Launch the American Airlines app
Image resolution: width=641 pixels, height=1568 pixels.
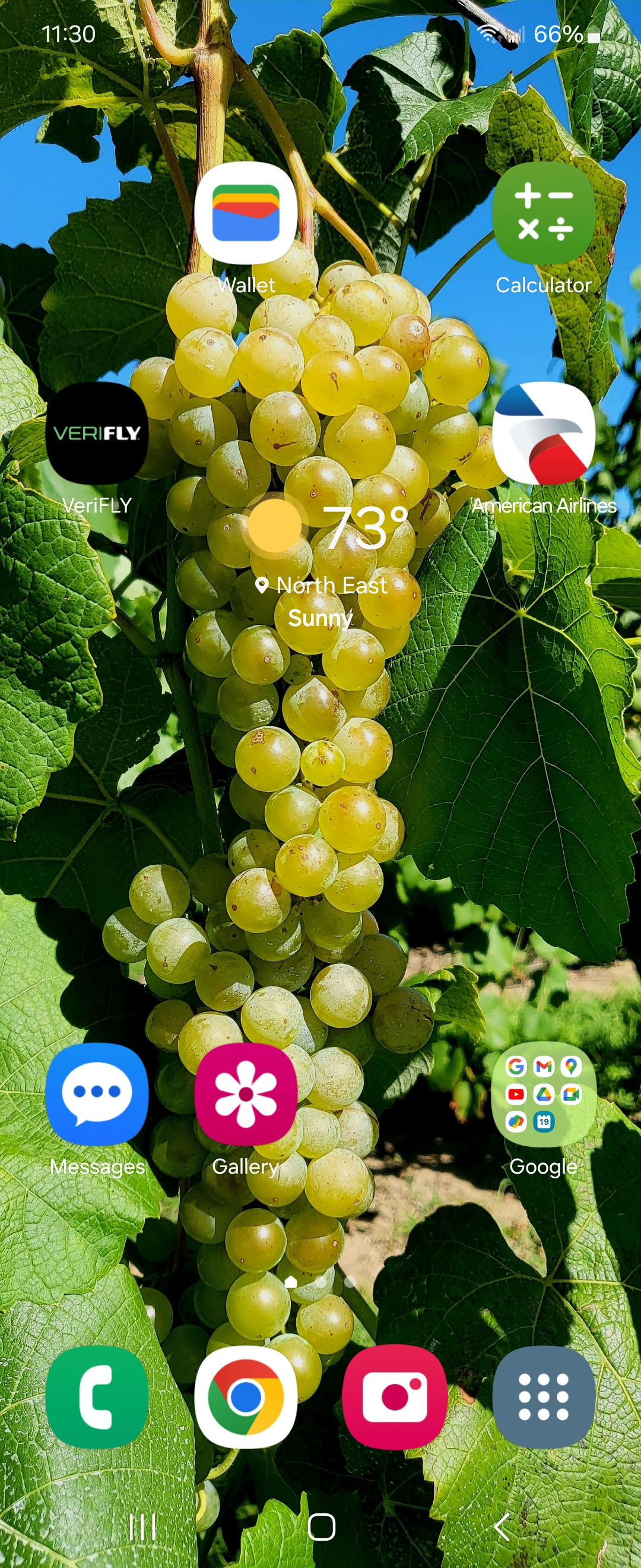[x=543, y=434]
